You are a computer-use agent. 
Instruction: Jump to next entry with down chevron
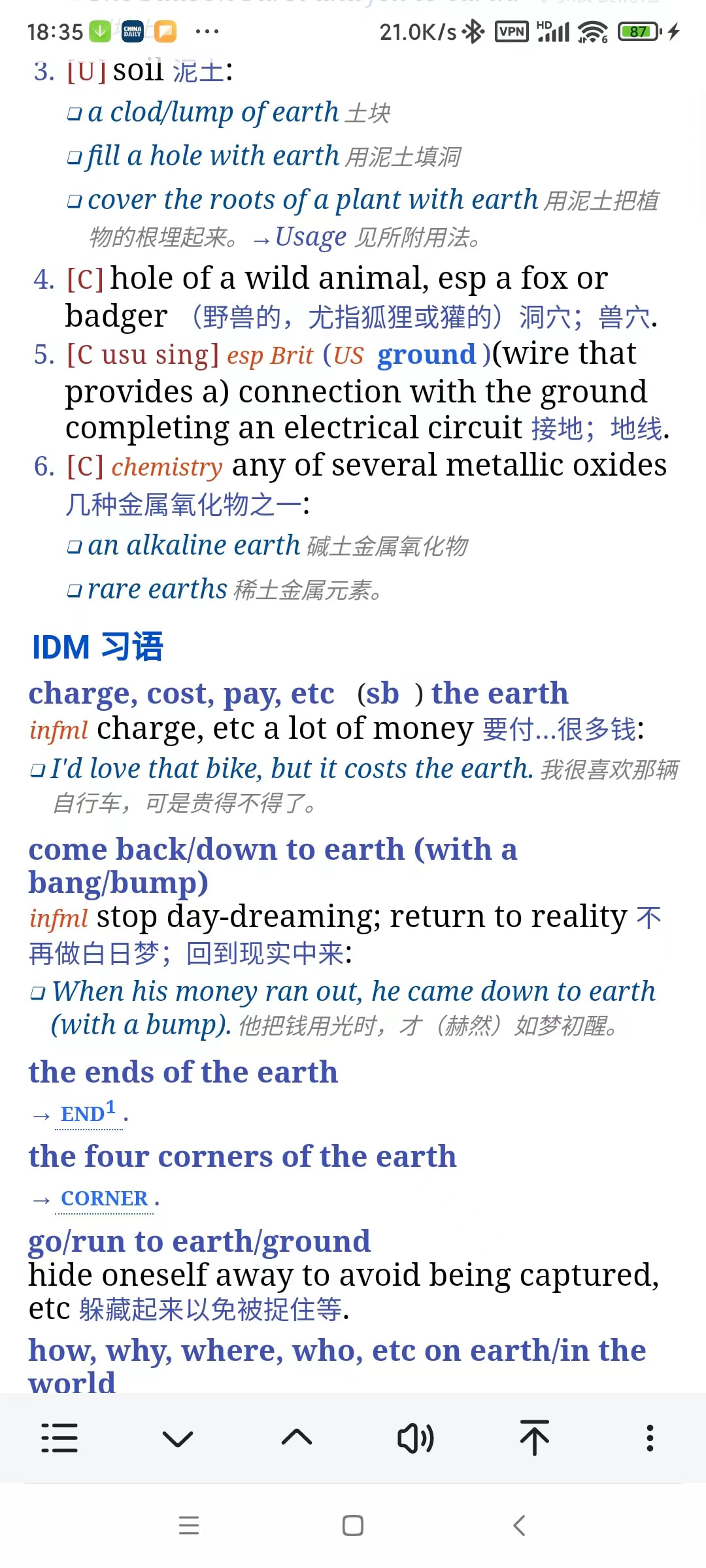coord(178,1439)
